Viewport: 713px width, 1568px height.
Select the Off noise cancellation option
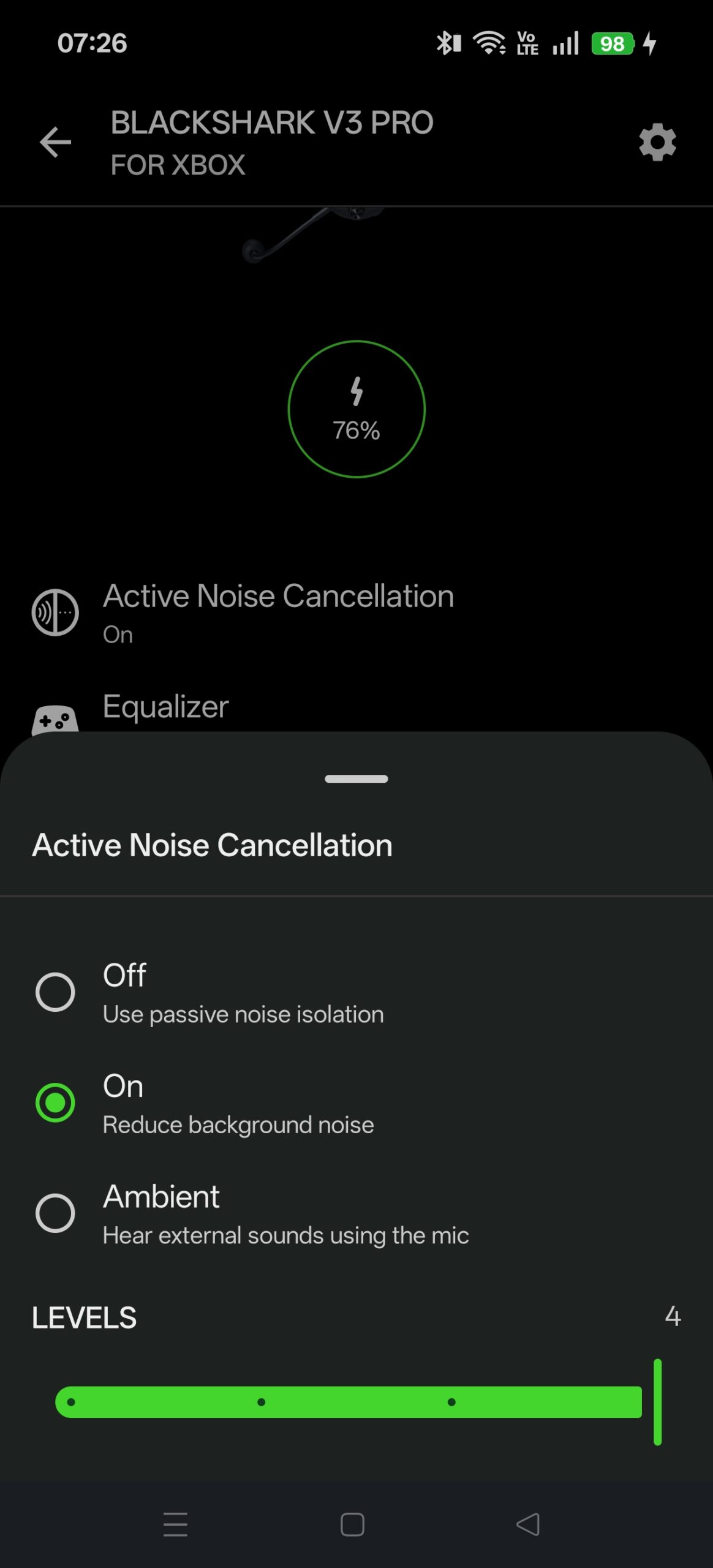tap(55, 992)
